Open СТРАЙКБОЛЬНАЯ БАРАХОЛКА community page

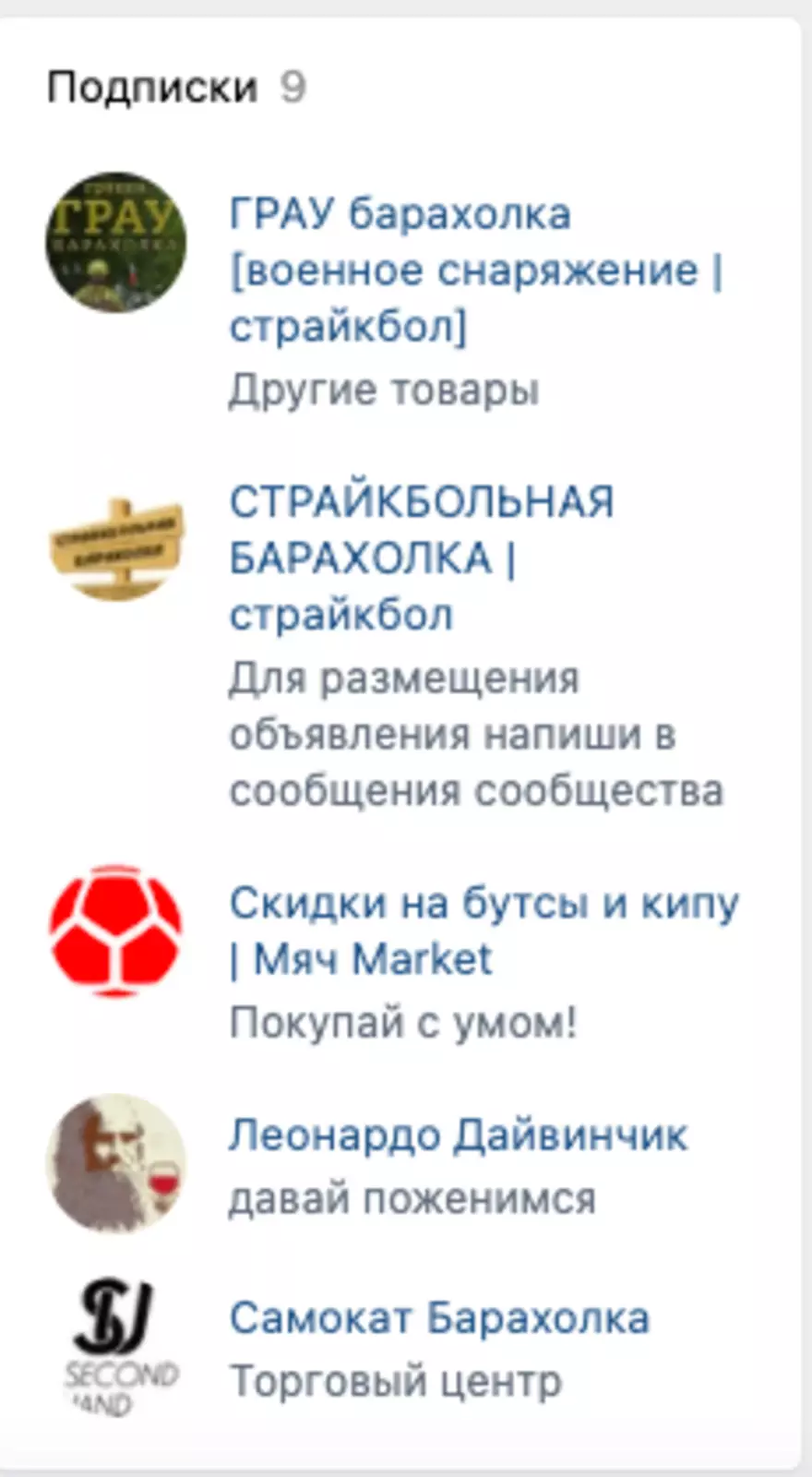coord(421,503)
